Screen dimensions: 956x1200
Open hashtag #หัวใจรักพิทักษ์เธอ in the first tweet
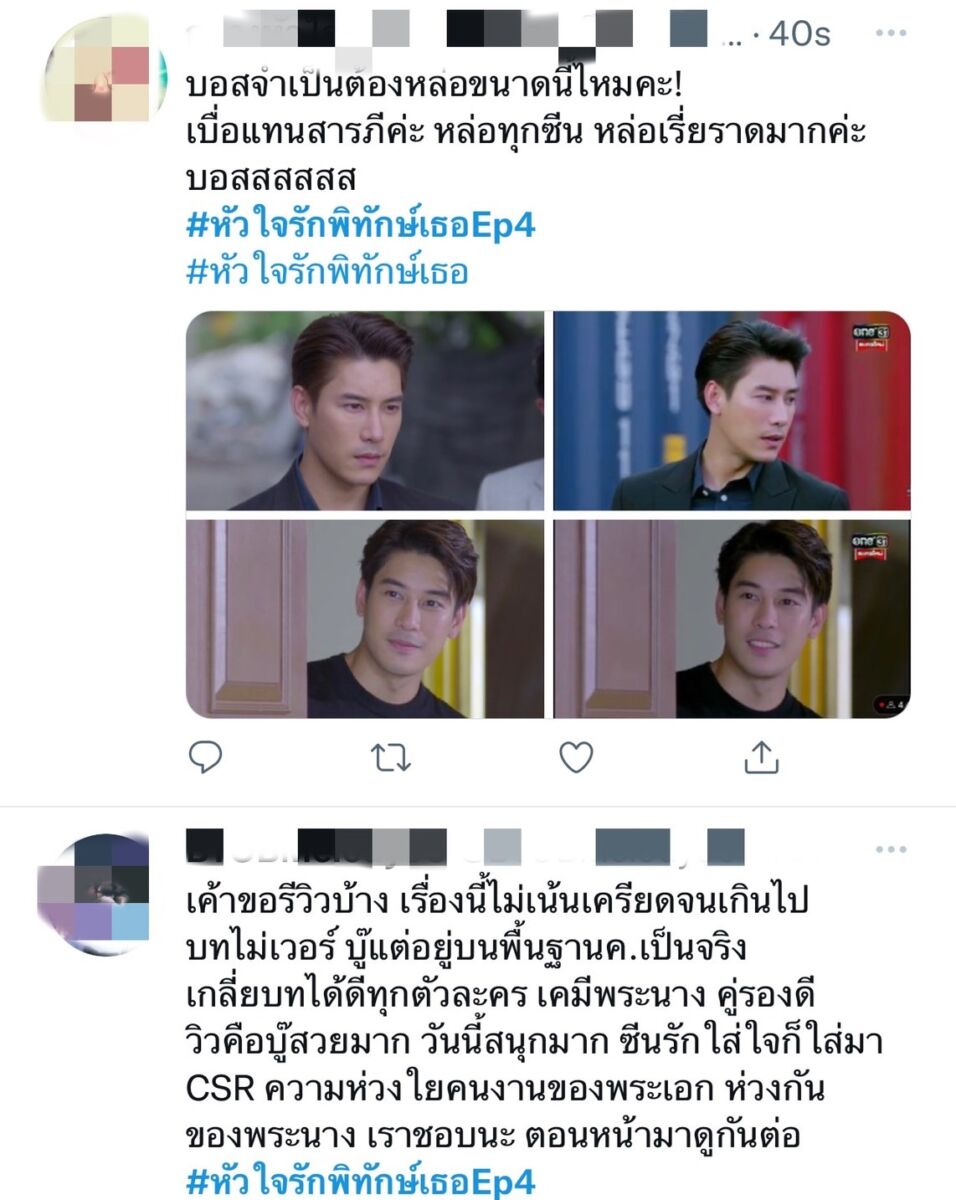click(x=327, y=272)
